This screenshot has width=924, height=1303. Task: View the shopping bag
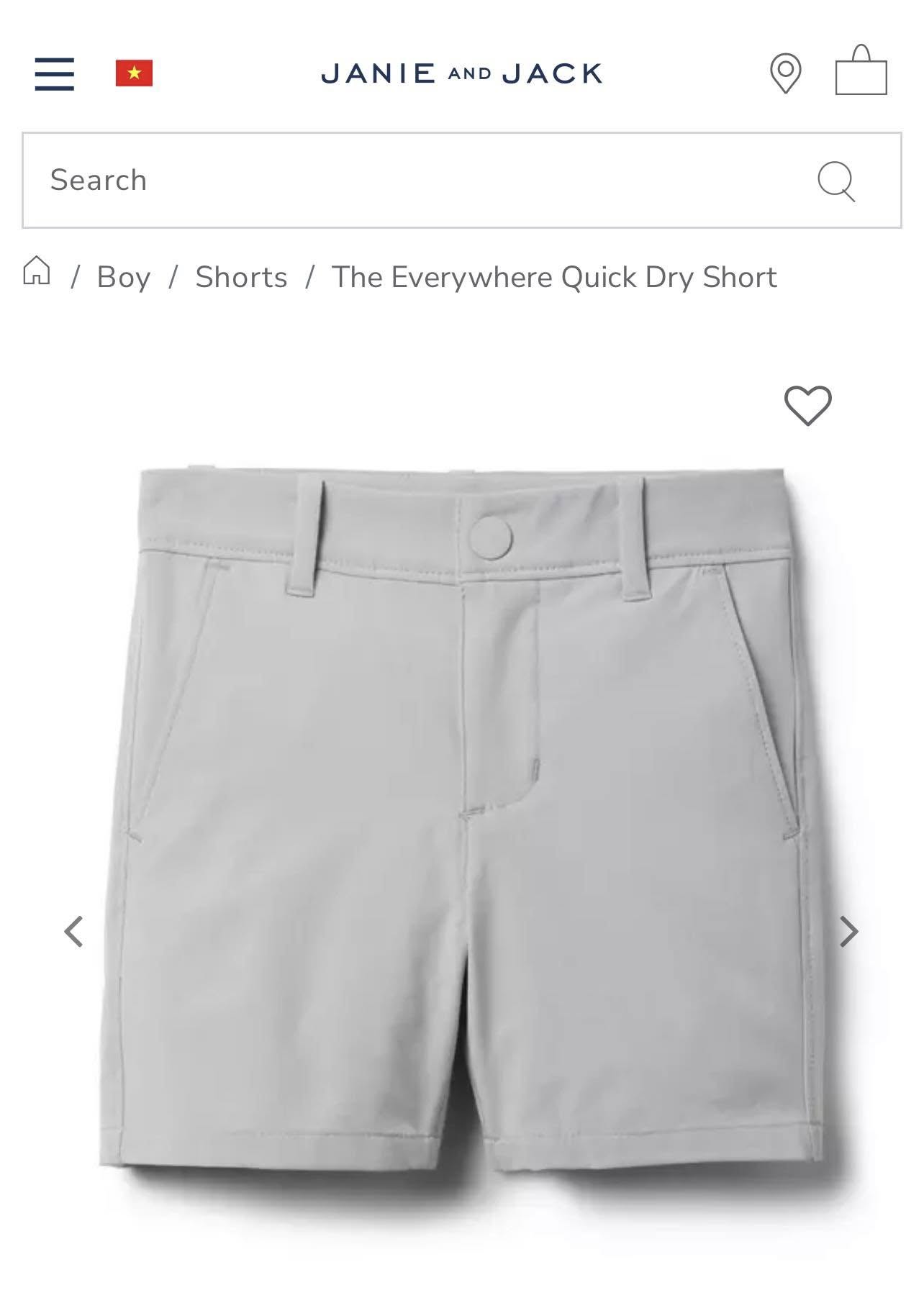861,72
